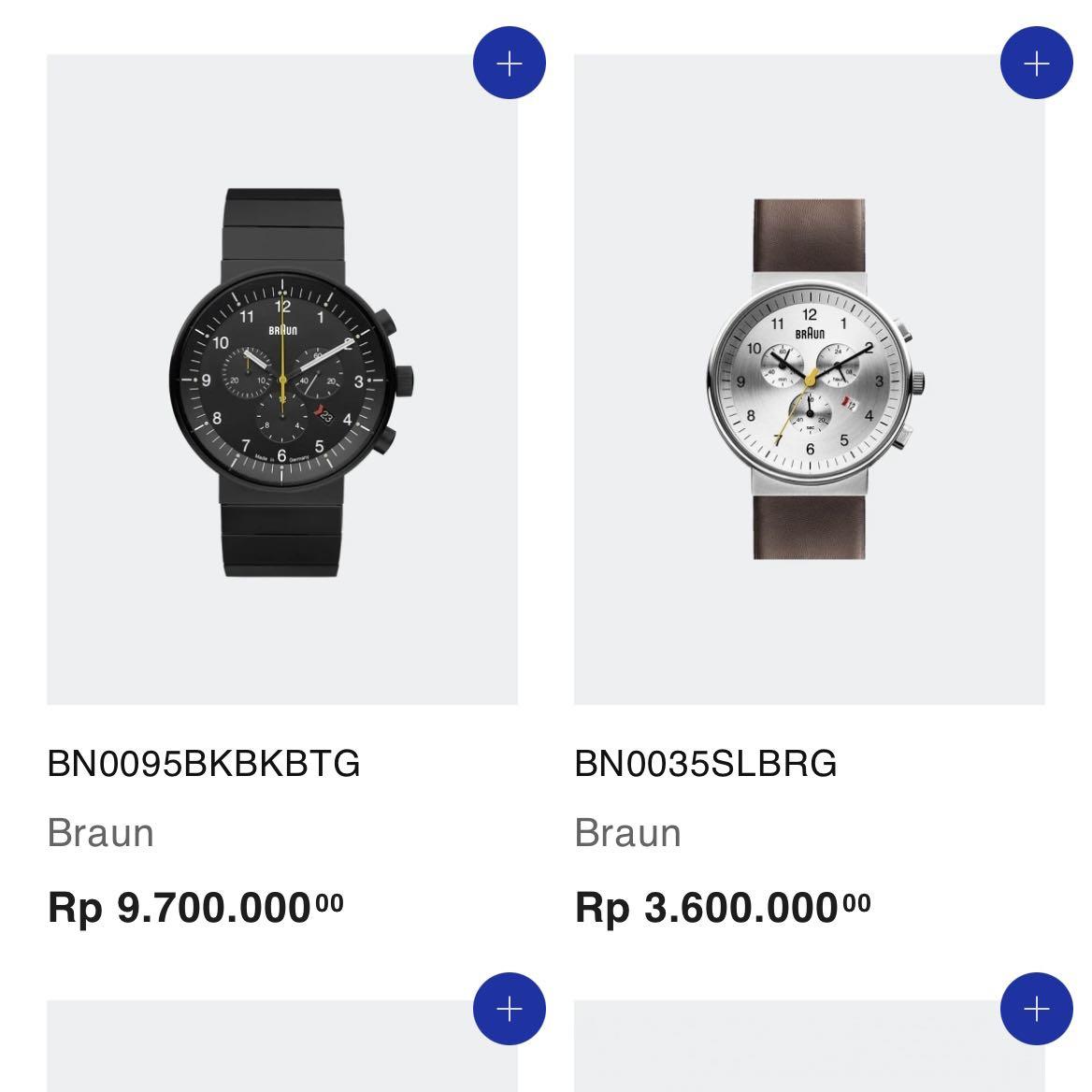Tap the plus button on the BN0095BKBKBTG watch
The width and height of the screenshot is (1092, 1092).
[x=509, y=64]
